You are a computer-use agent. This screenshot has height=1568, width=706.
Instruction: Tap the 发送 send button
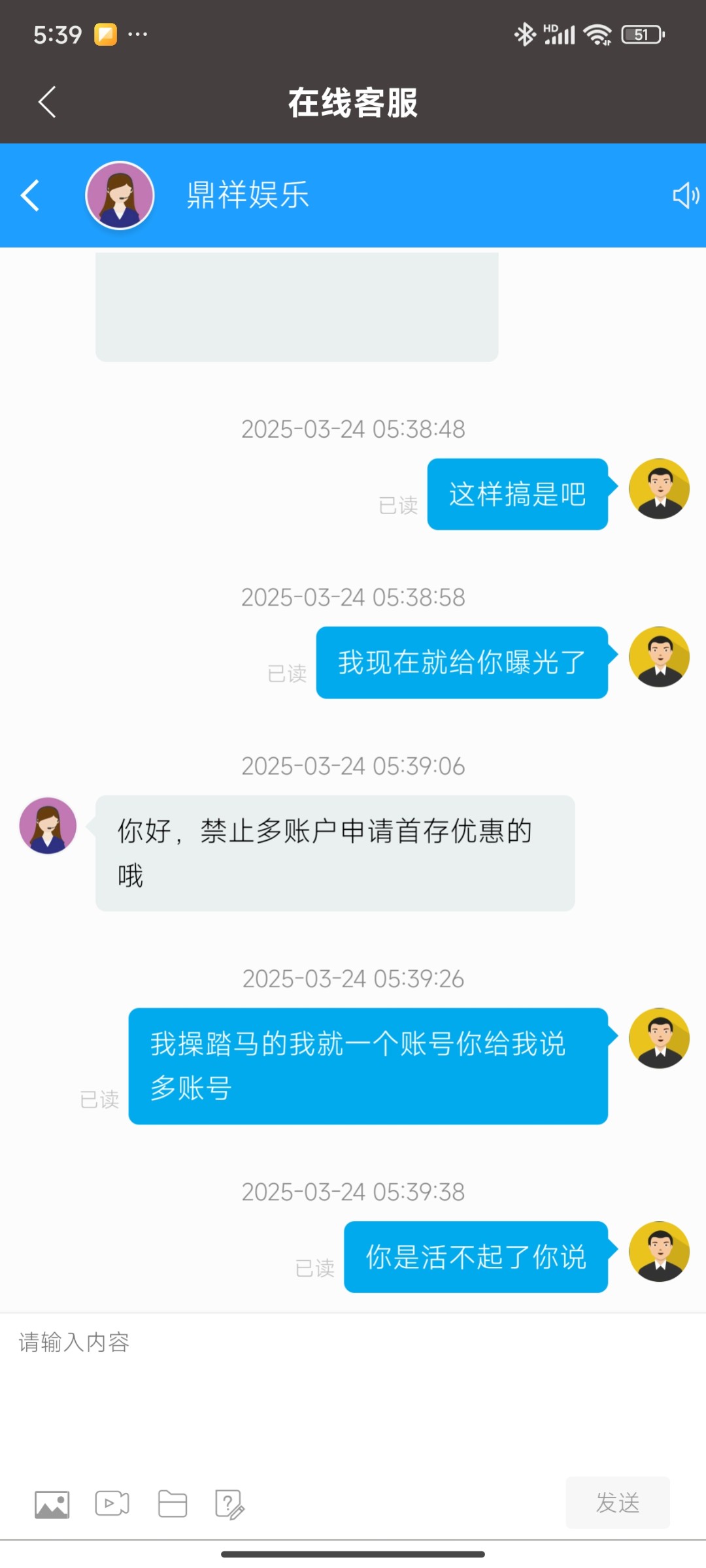(617, 1503)
